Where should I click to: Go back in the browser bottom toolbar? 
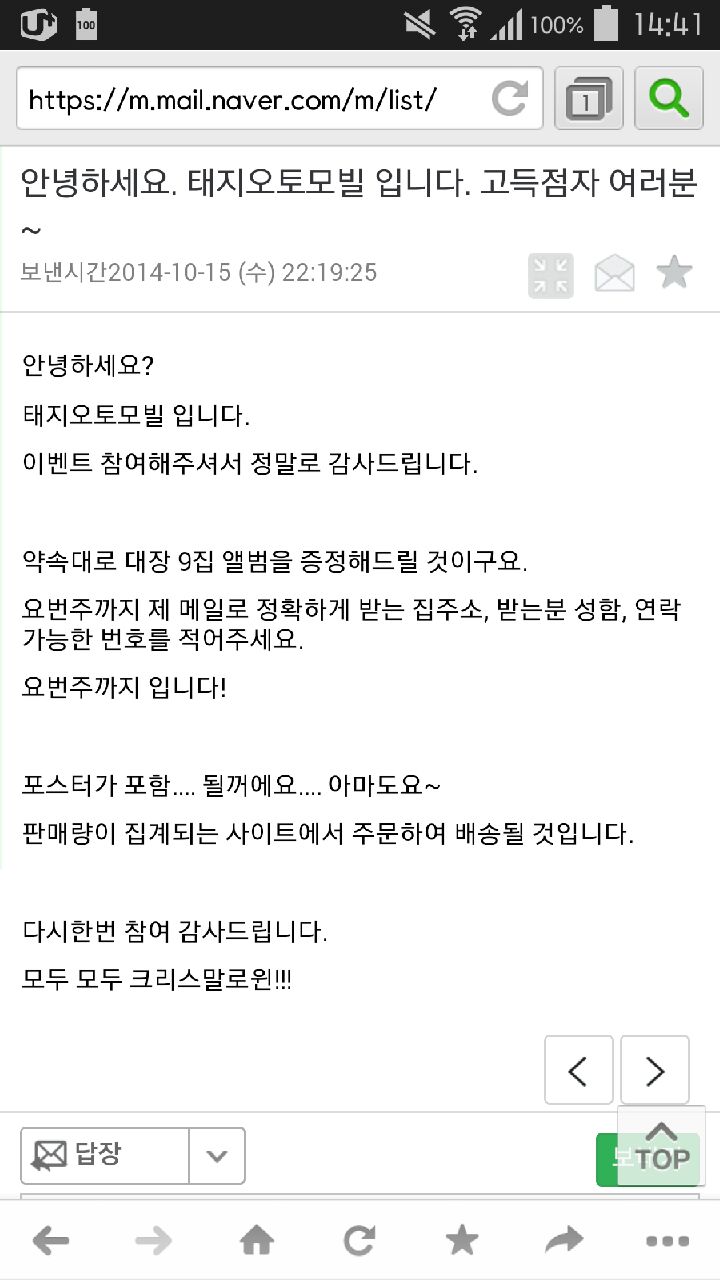[x=51, y=1241]
